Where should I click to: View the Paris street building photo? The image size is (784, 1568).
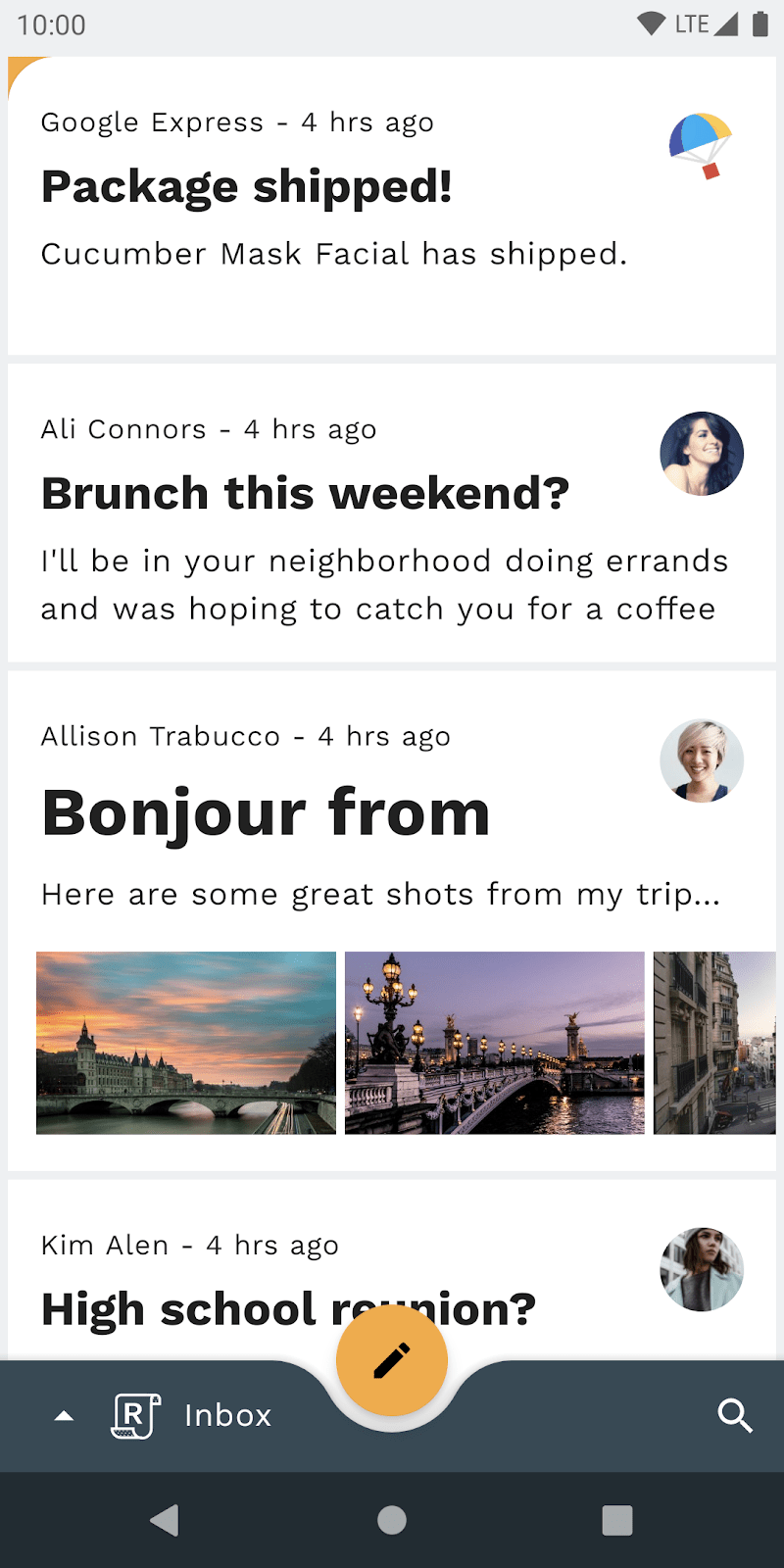(x=716, y=1043)
